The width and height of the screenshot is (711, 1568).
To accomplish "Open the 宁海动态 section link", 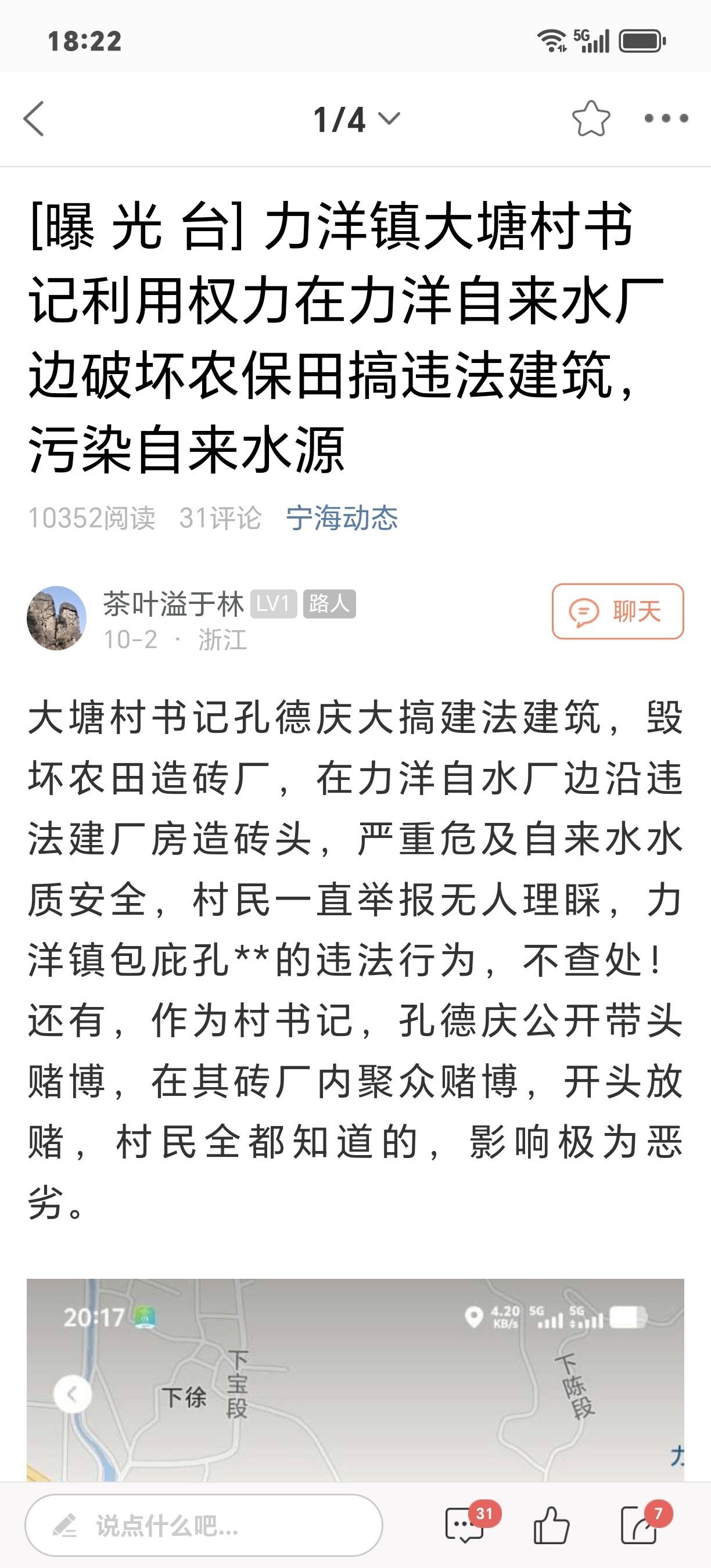I will click(x=342, y=518).
